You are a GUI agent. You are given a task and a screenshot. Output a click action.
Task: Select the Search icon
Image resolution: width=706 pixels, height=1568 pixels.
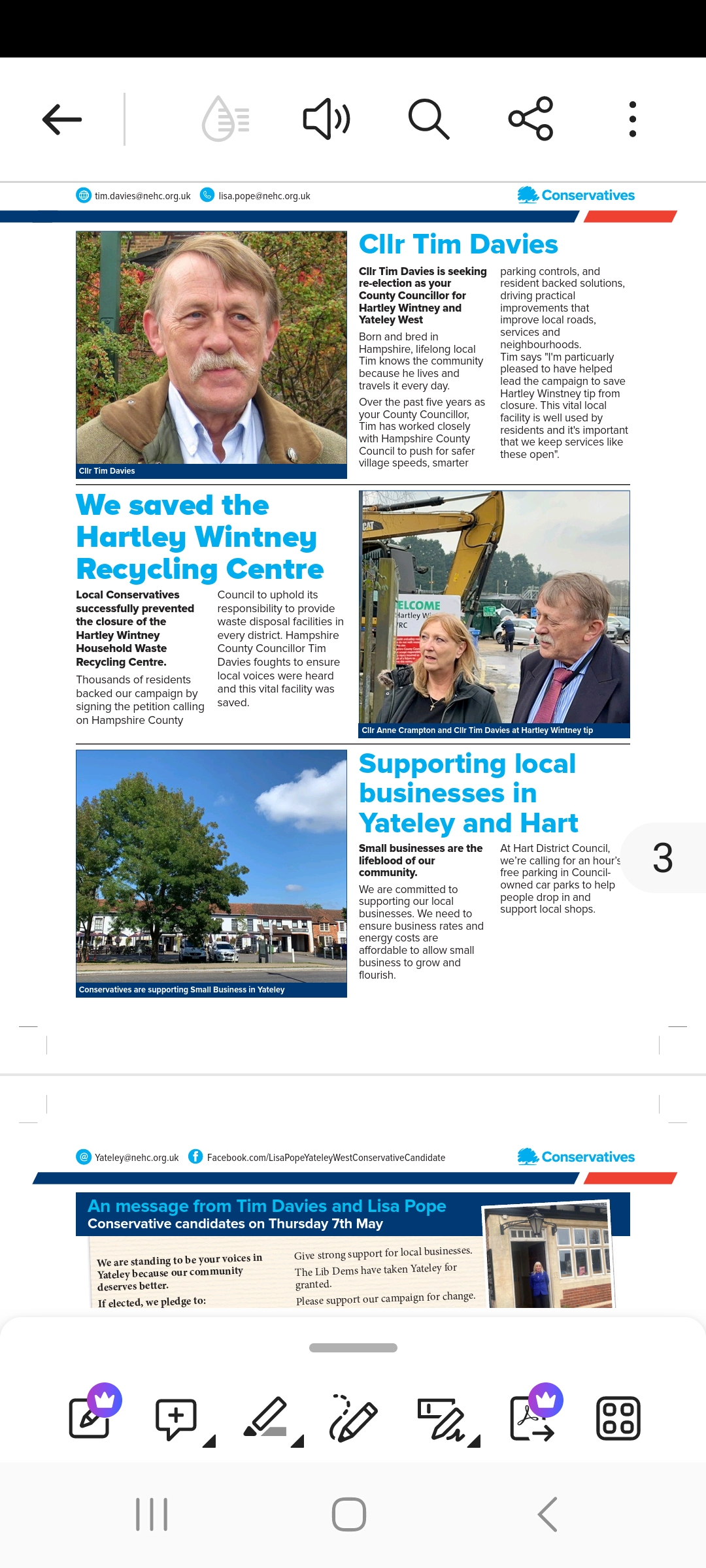point(428,120)
